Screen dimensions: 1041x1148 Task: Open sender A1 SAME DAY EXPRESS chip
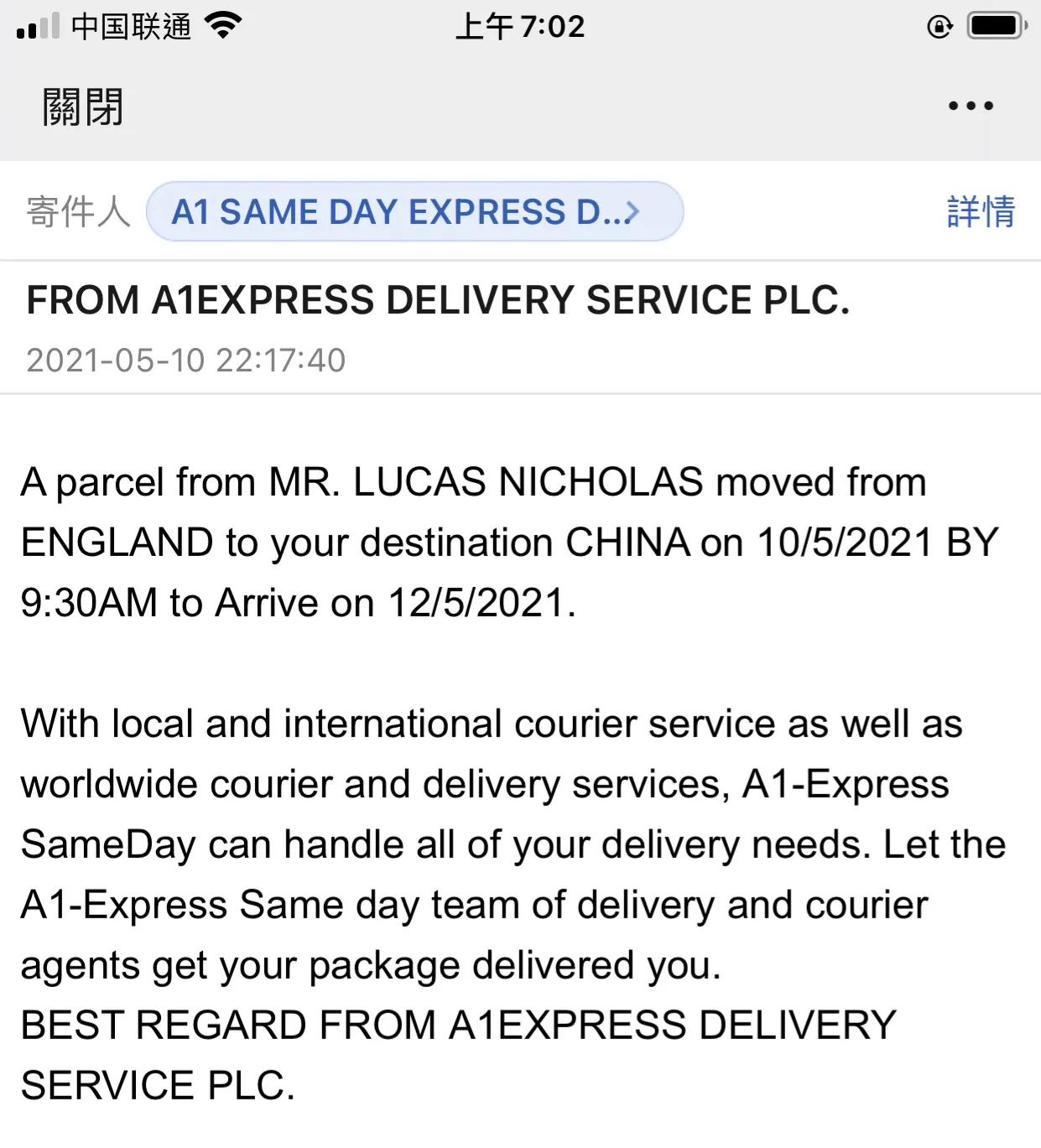point(414,211)
